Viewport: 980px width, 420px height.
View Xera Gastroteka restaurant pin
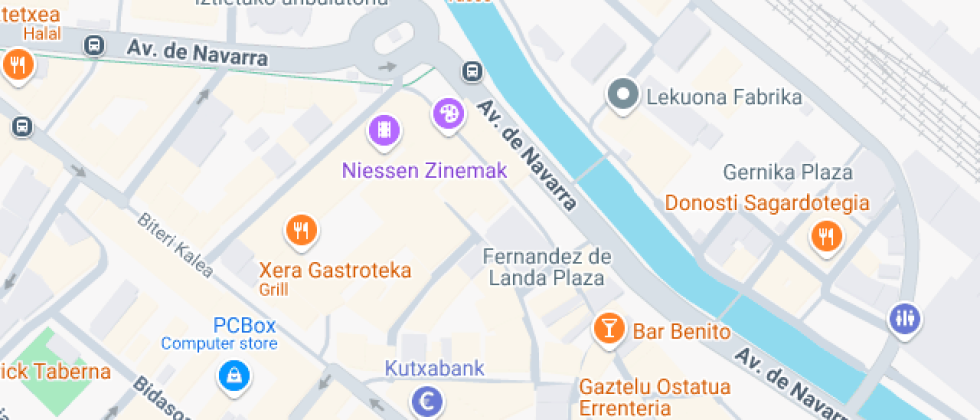[300, 231]
